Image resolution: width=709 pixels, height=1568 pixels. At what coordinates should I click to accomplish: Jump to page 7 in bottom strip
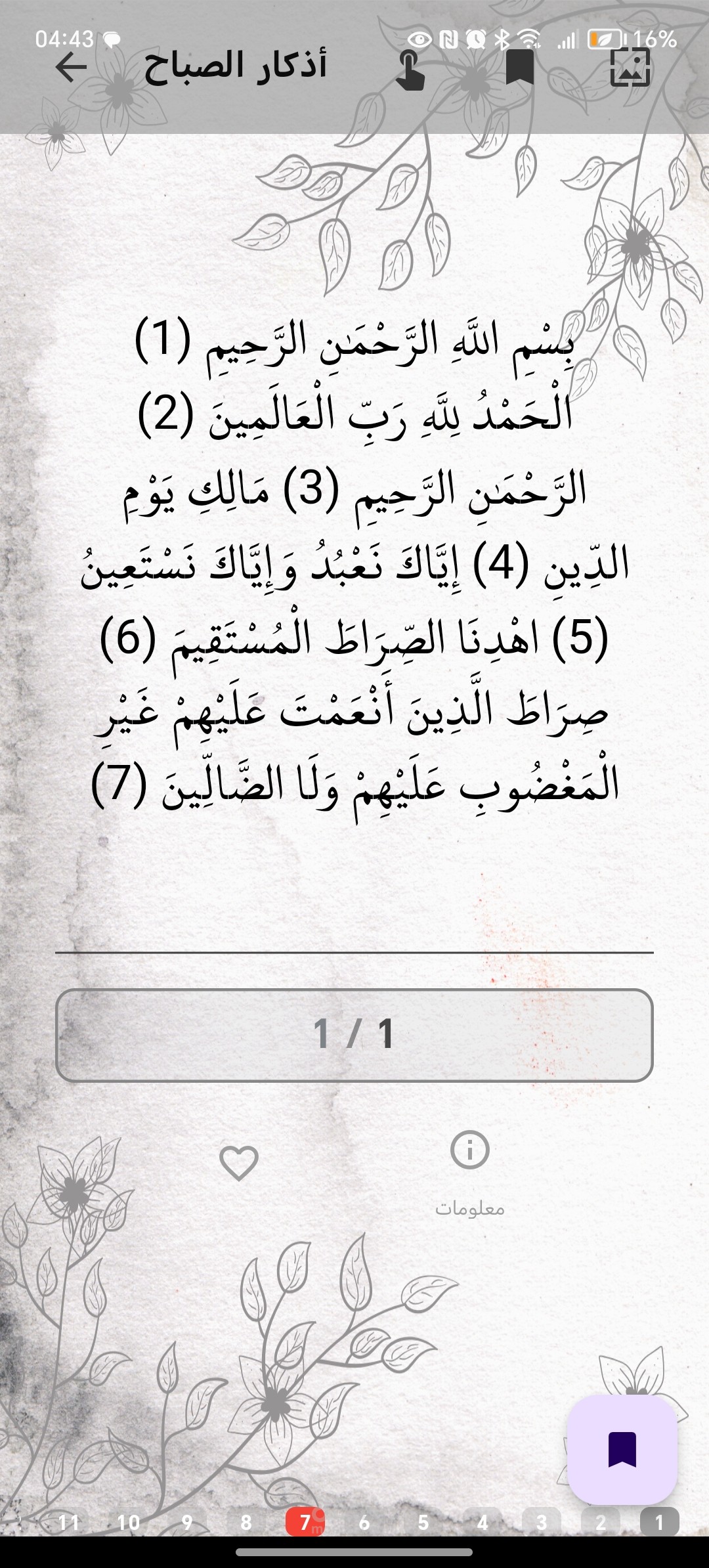pos(305,1522)
